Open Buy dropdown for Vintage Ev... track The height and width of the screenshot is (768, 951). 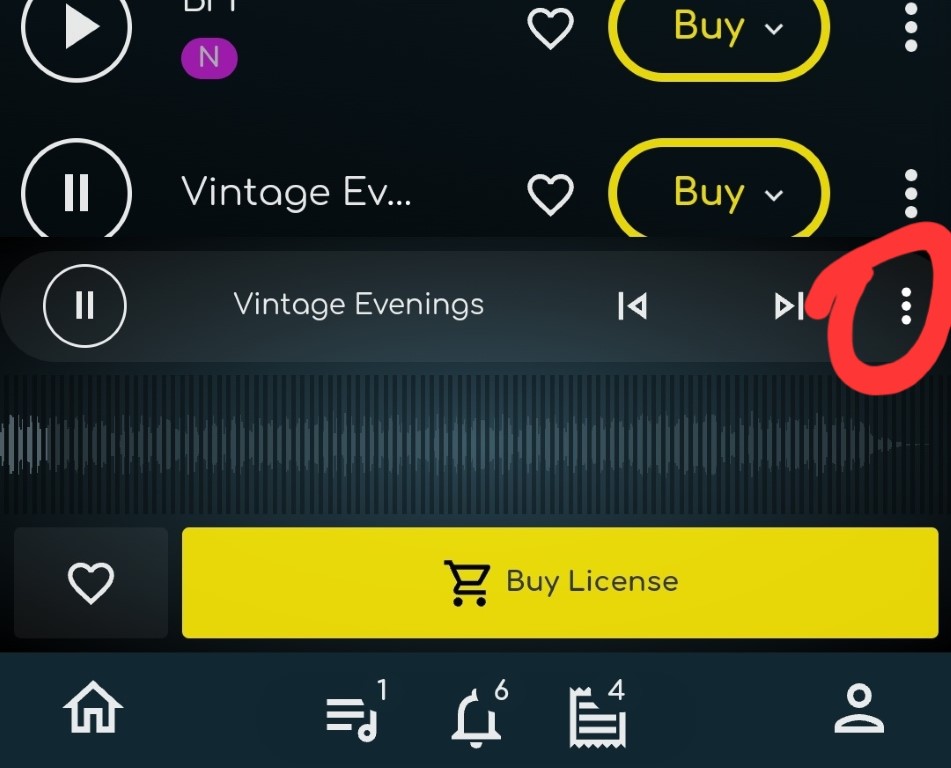point(719,192)
